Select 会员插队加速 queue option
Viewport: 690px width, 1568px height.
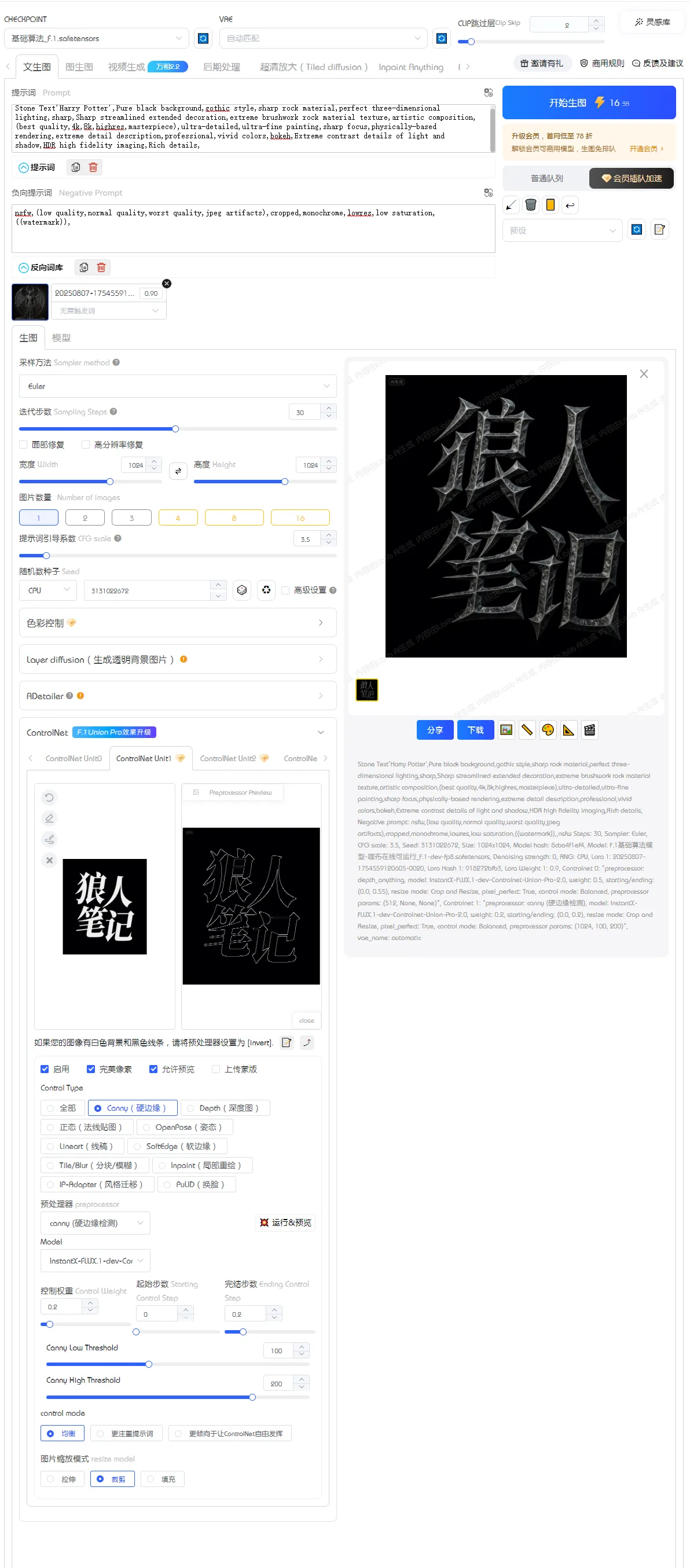[631, 178]
